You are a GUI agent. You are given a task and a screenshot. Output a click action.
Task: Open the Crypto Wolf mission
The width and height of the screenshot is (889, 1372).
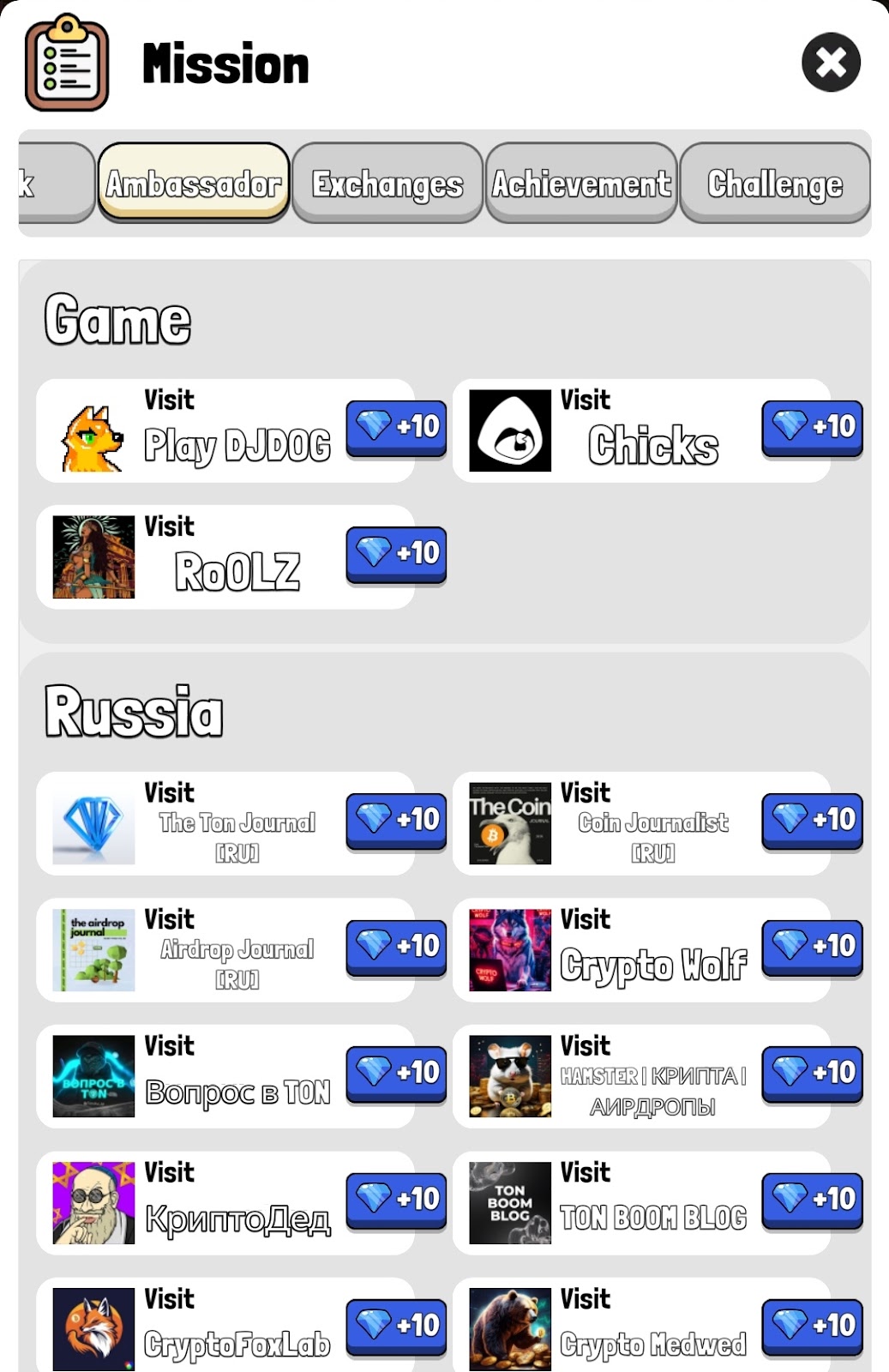tap(652, 950)
